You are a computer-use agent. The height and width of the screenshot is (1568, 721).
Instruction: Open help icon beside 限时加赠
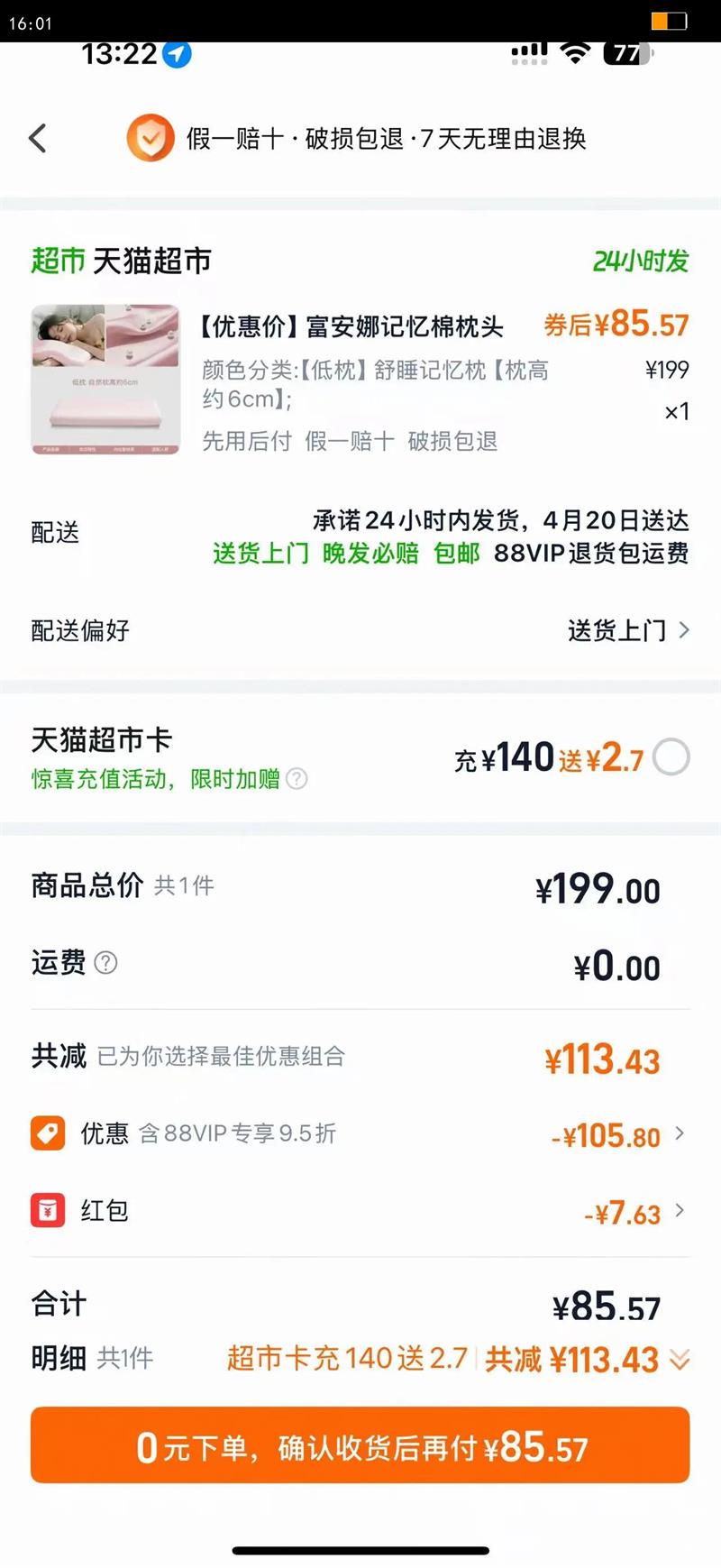coord(297,778)
